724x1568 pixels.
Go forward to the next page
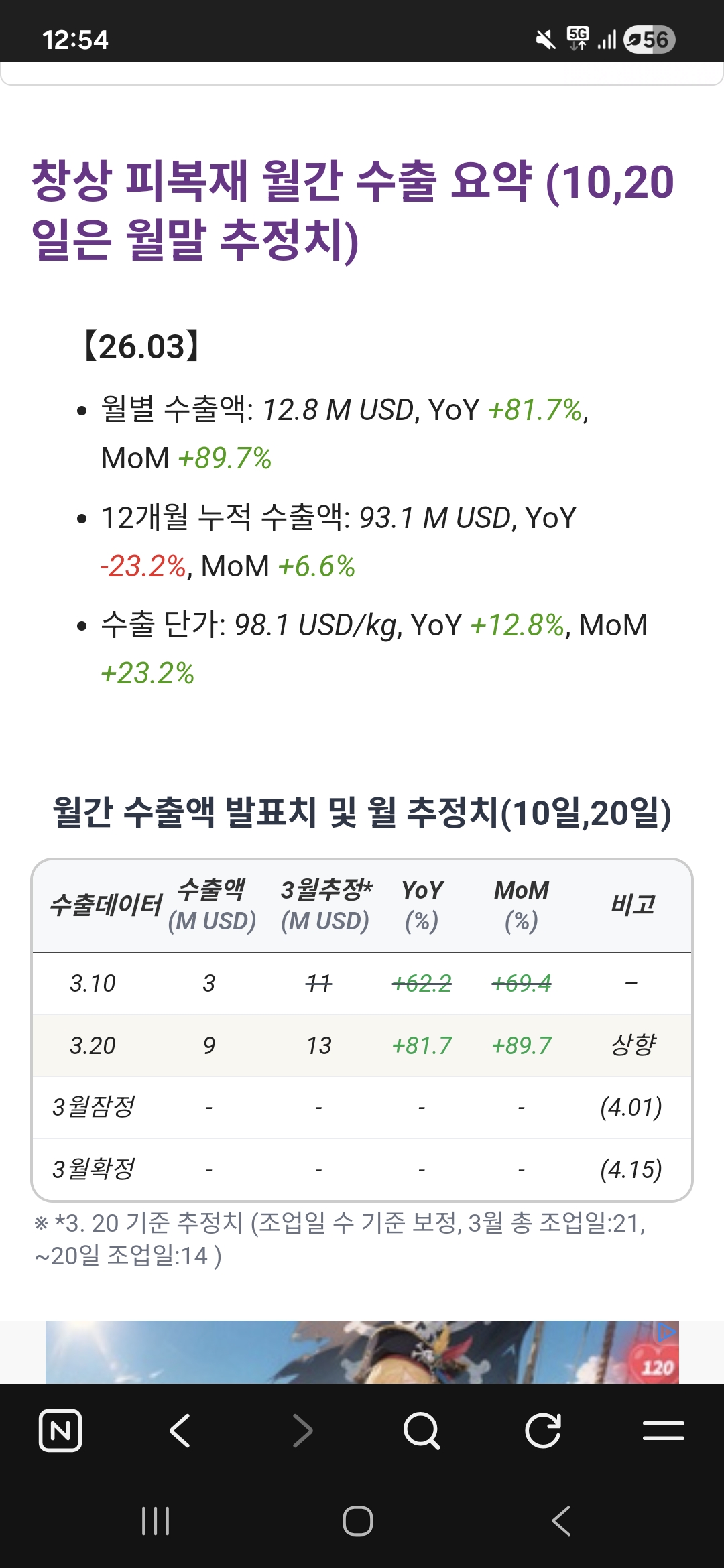coord(302,1431)
